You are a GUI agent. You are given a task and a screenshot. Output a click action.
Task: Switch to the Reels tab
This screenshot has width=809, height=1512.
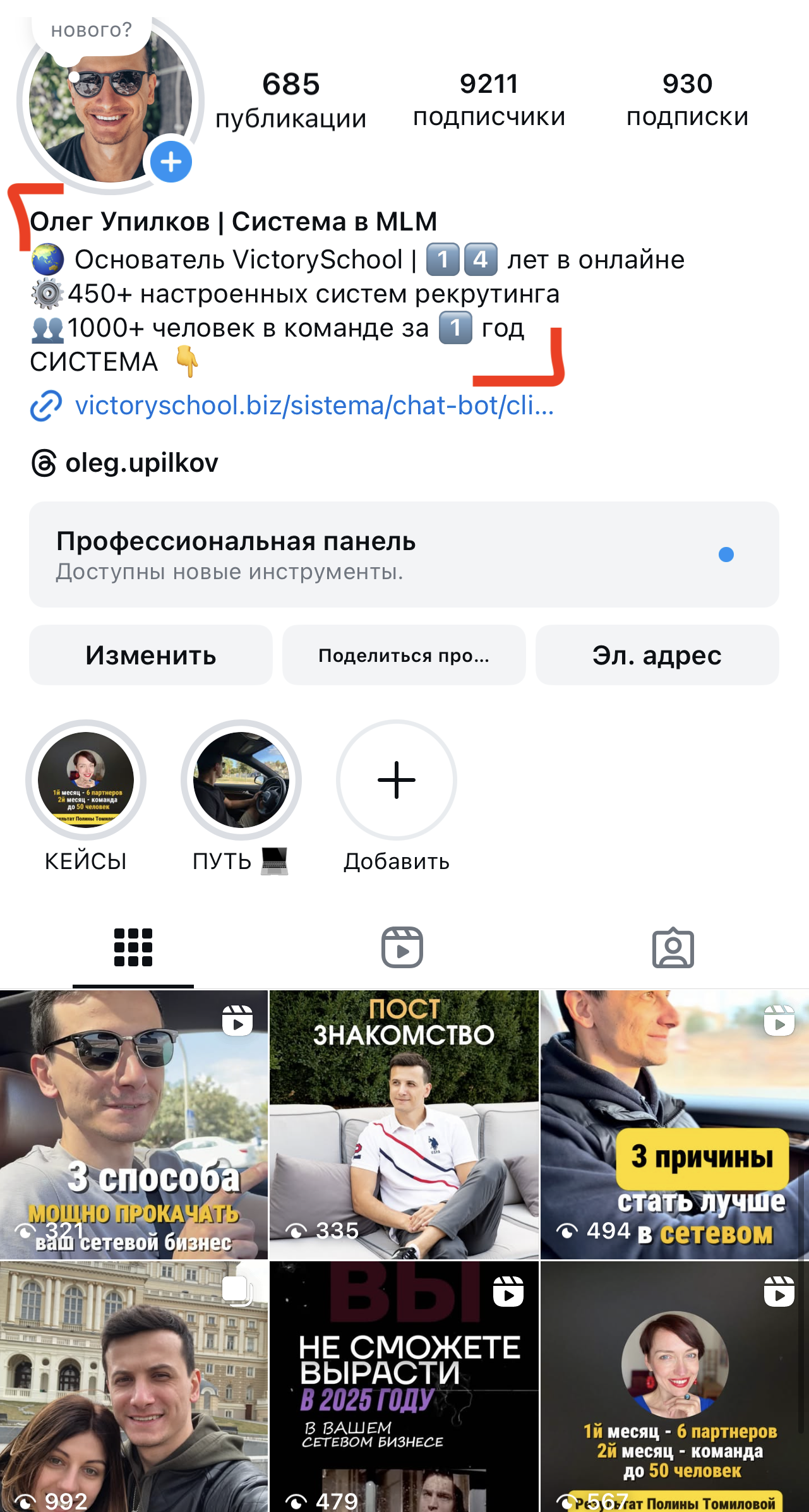point(402,947)
